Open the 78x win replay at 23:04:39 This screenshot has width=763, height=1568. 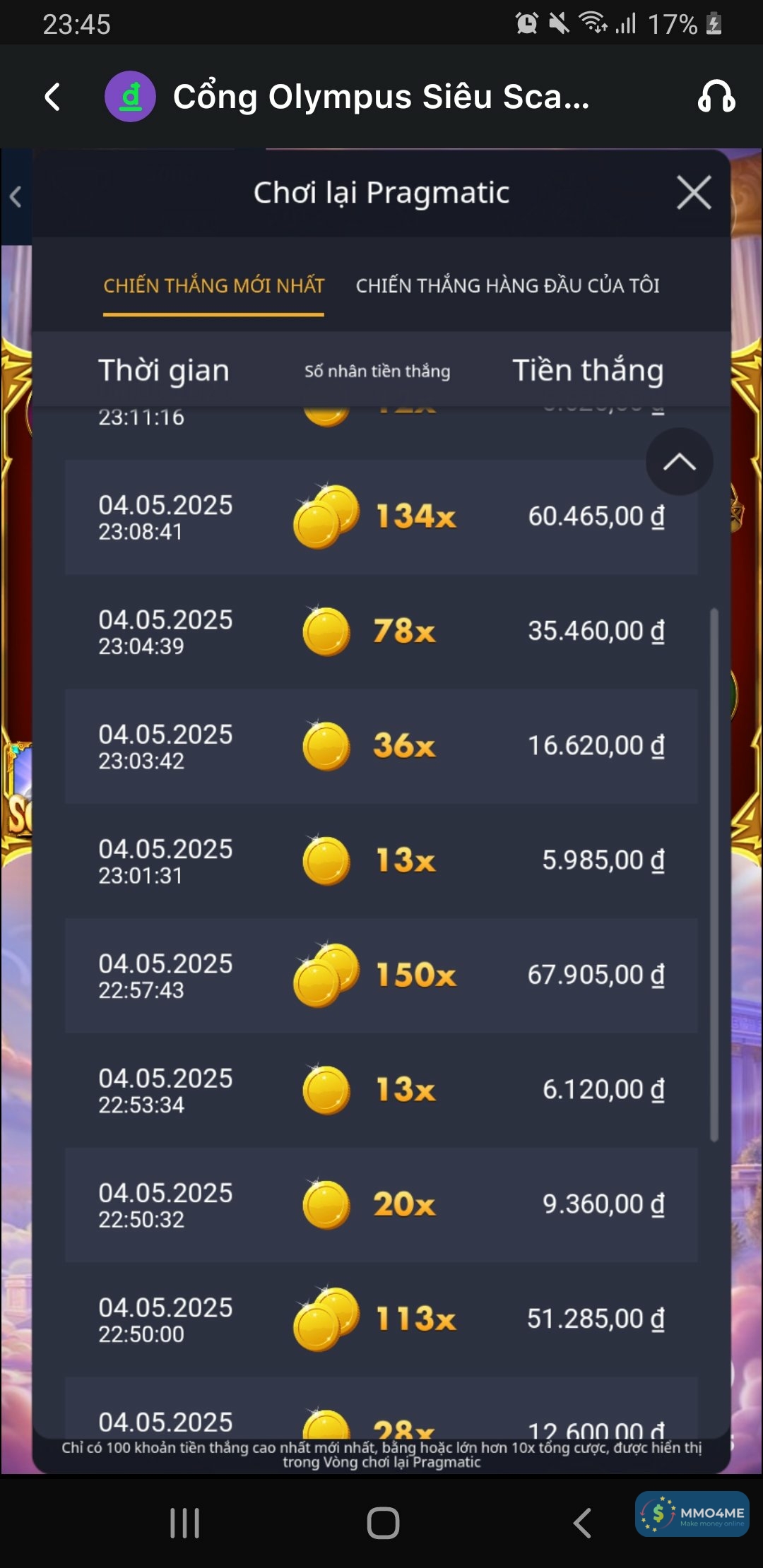[x=381, y=631]
